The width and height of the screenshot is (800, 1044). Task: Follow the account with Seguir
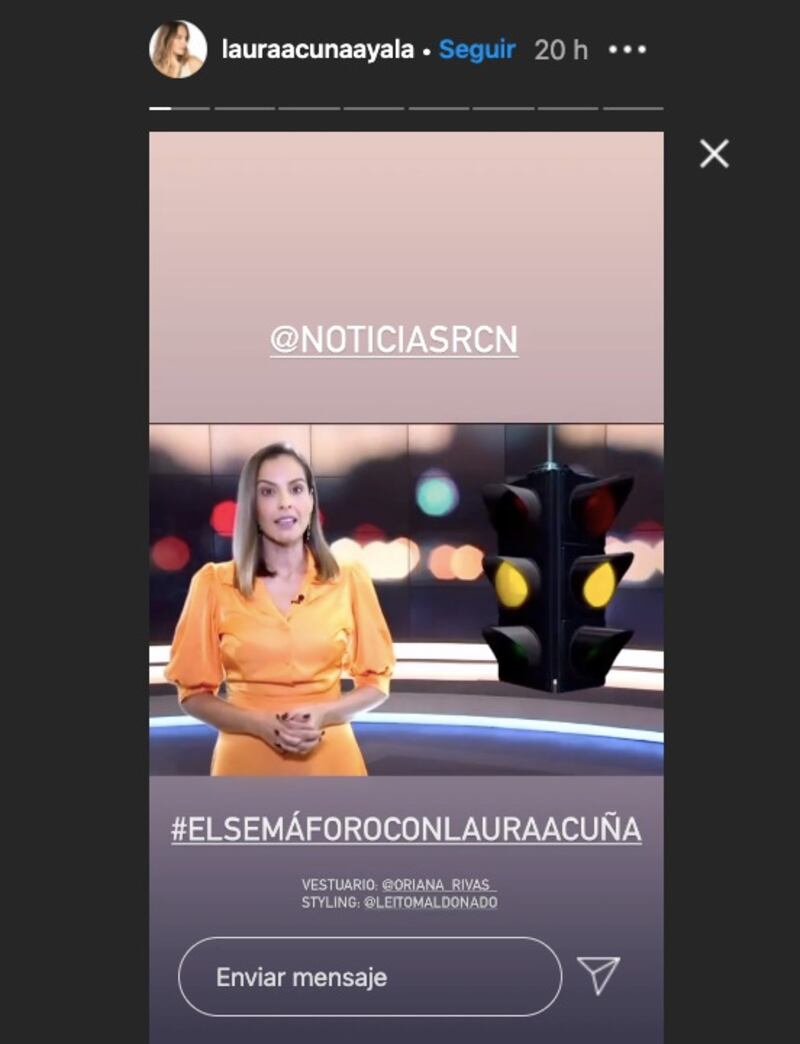477,49
